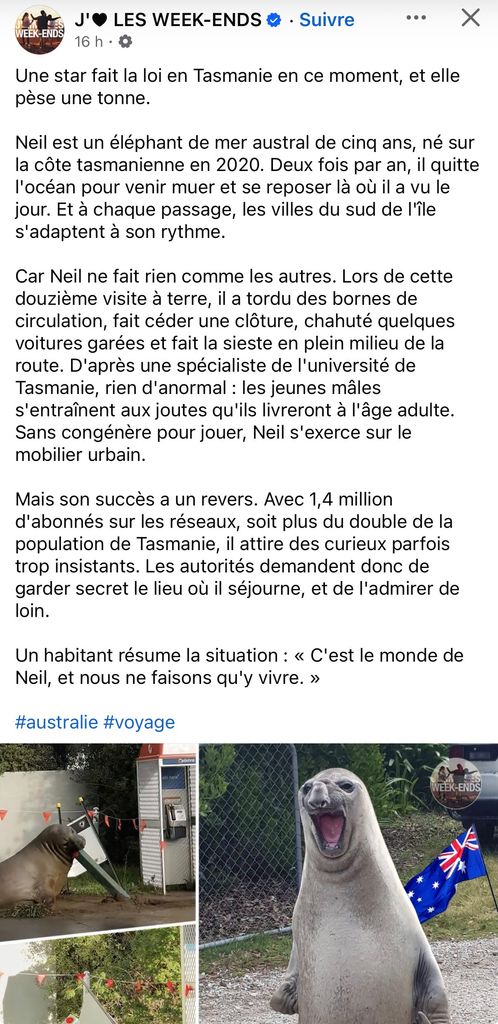Open the J'♥ LES WEEK-ENDS profile picture
This screenshot has width=498, height=1024.
coord(40,29)
